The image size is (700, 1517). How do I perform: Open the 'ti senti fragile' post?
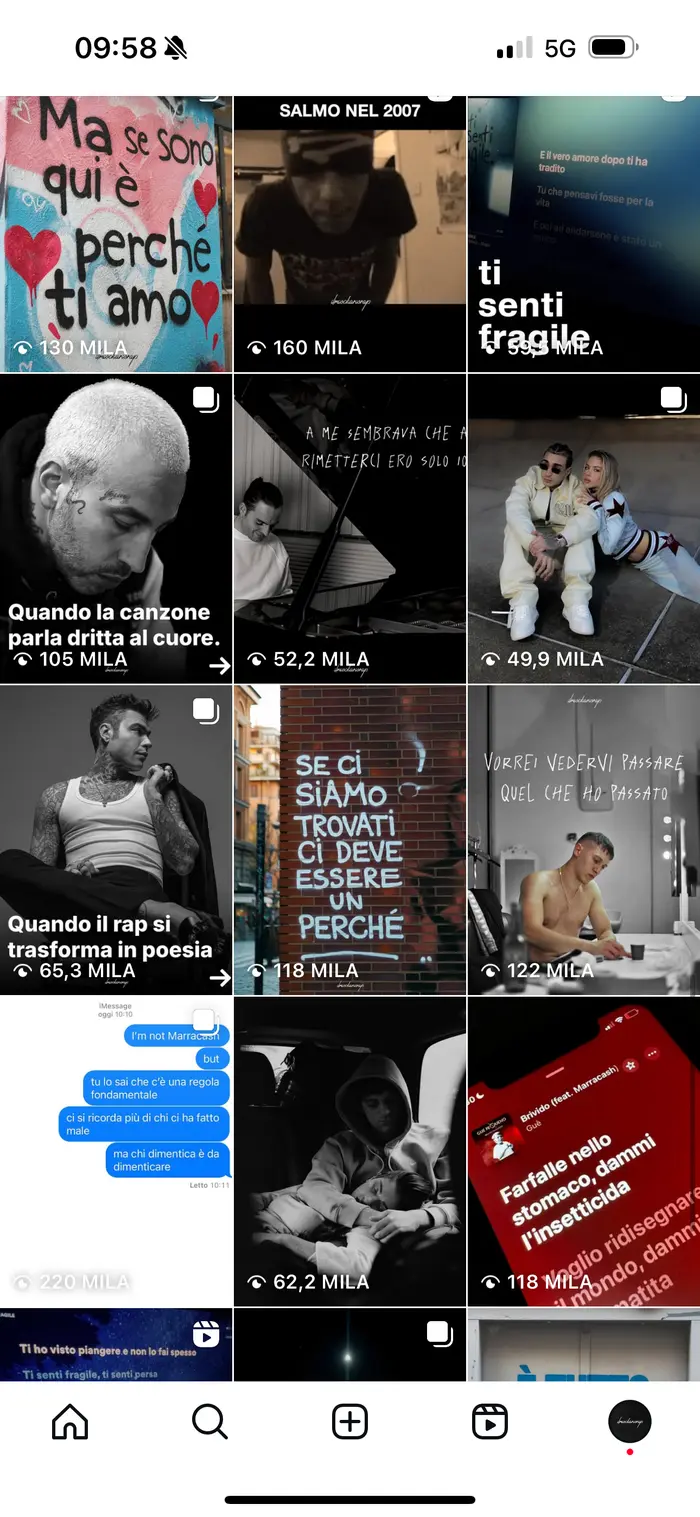click(x=584, y=234)
